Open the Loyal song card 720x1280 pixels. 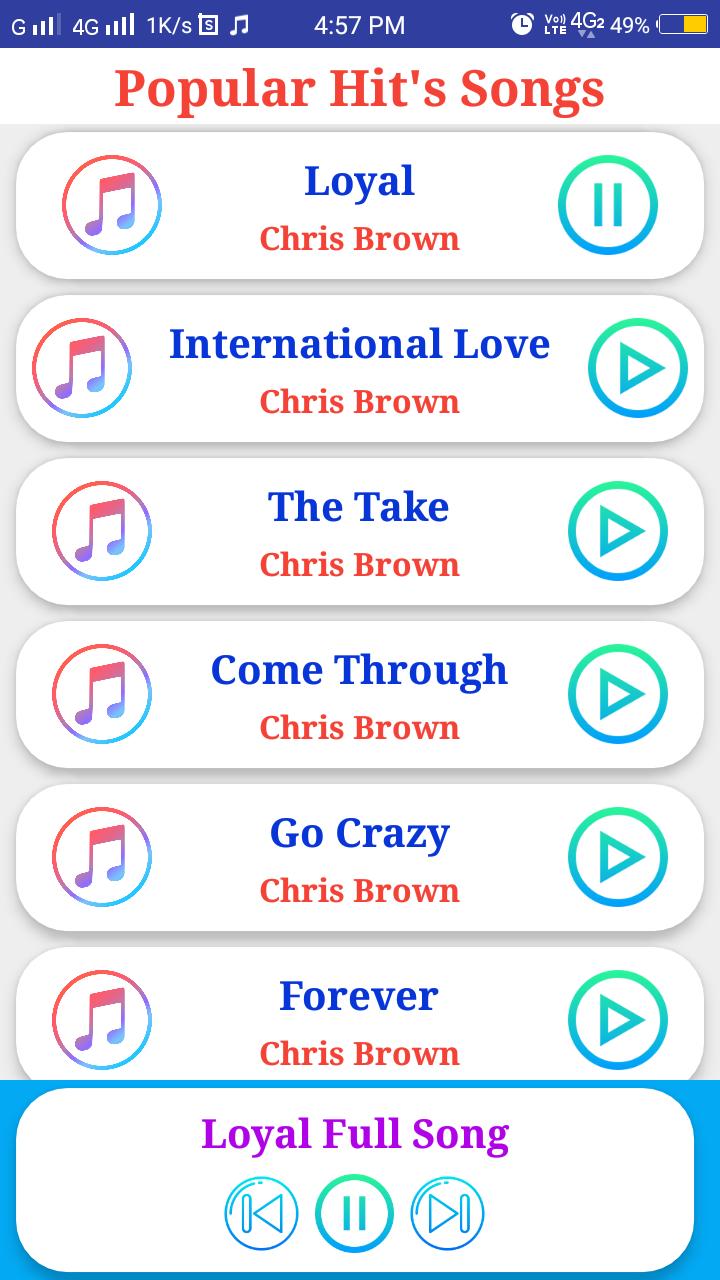pyautogui.click(x=359, y=207)
